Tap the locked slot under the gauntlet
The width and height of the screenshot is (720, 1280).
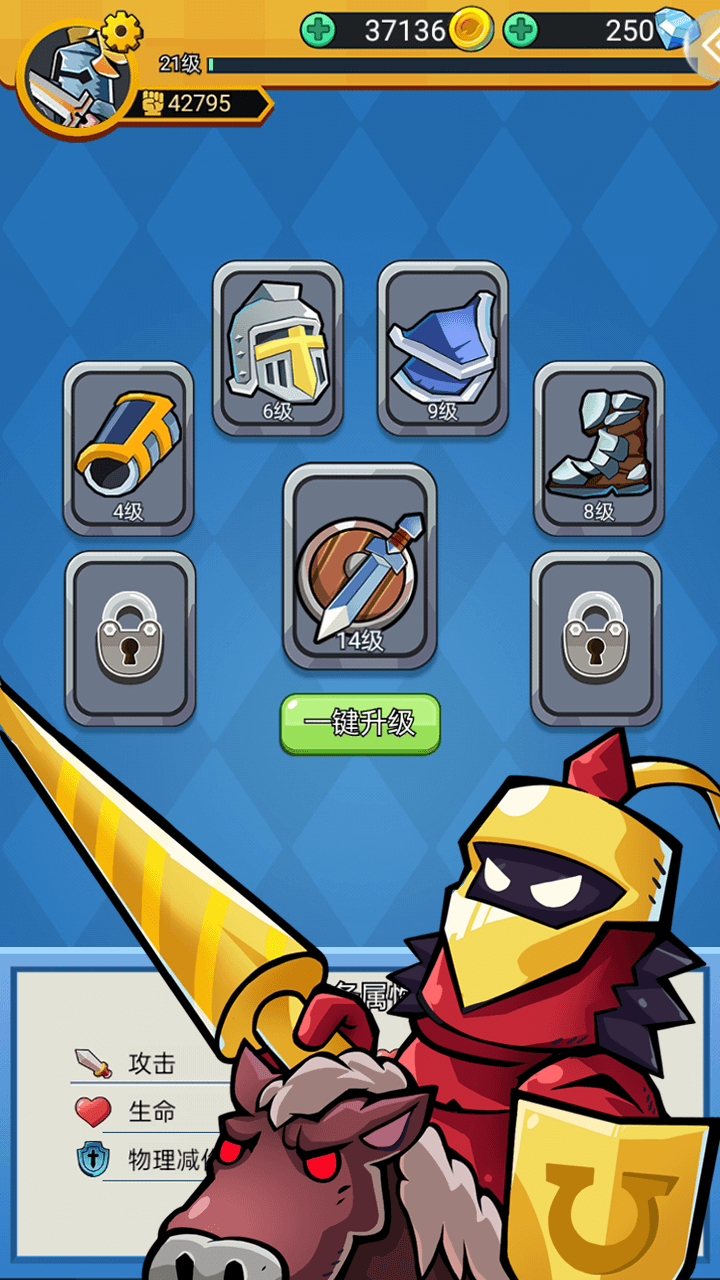130,637
